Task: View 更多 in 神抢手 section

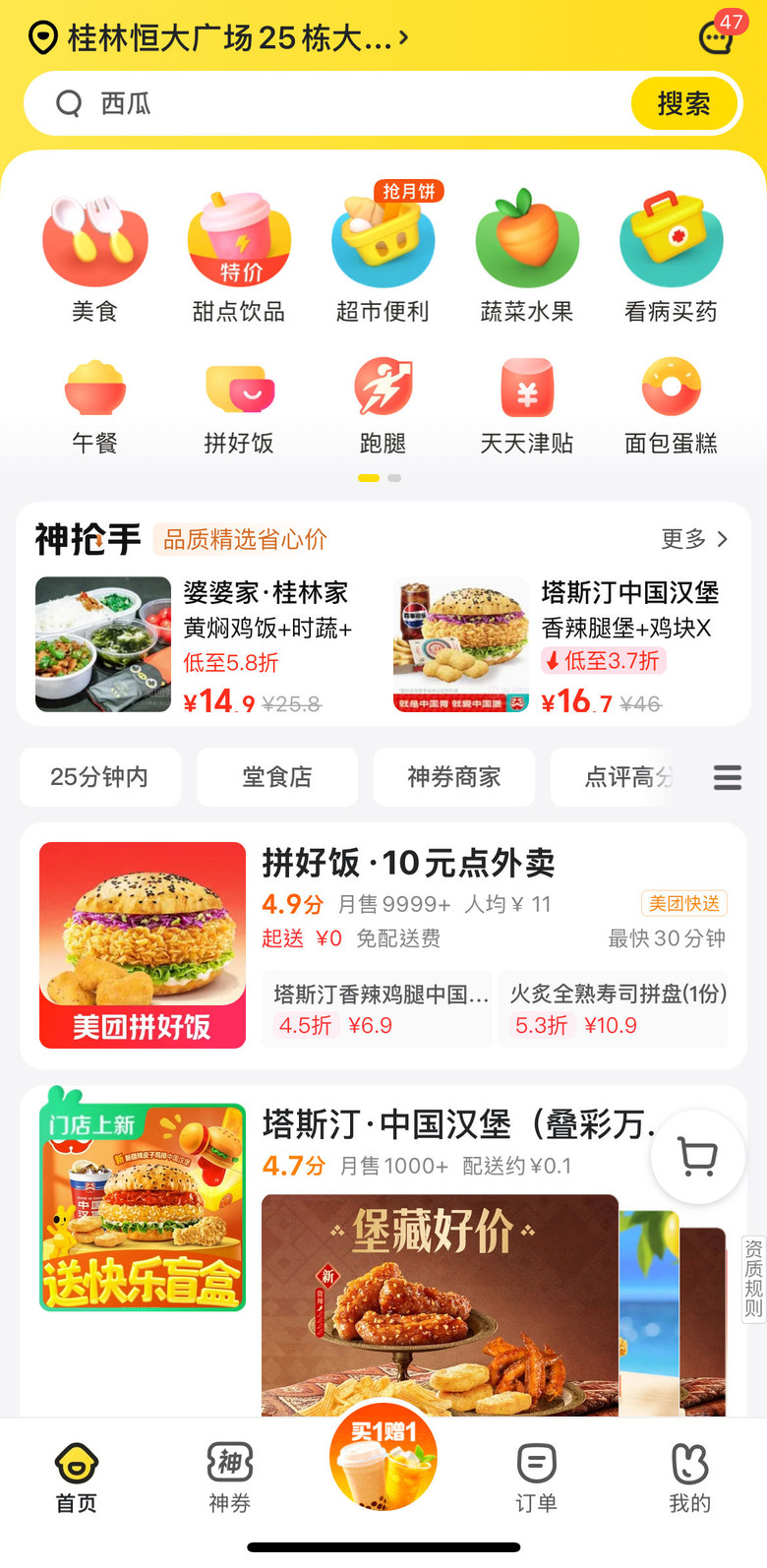Action: pyautogui.click(x=694, y=539)
